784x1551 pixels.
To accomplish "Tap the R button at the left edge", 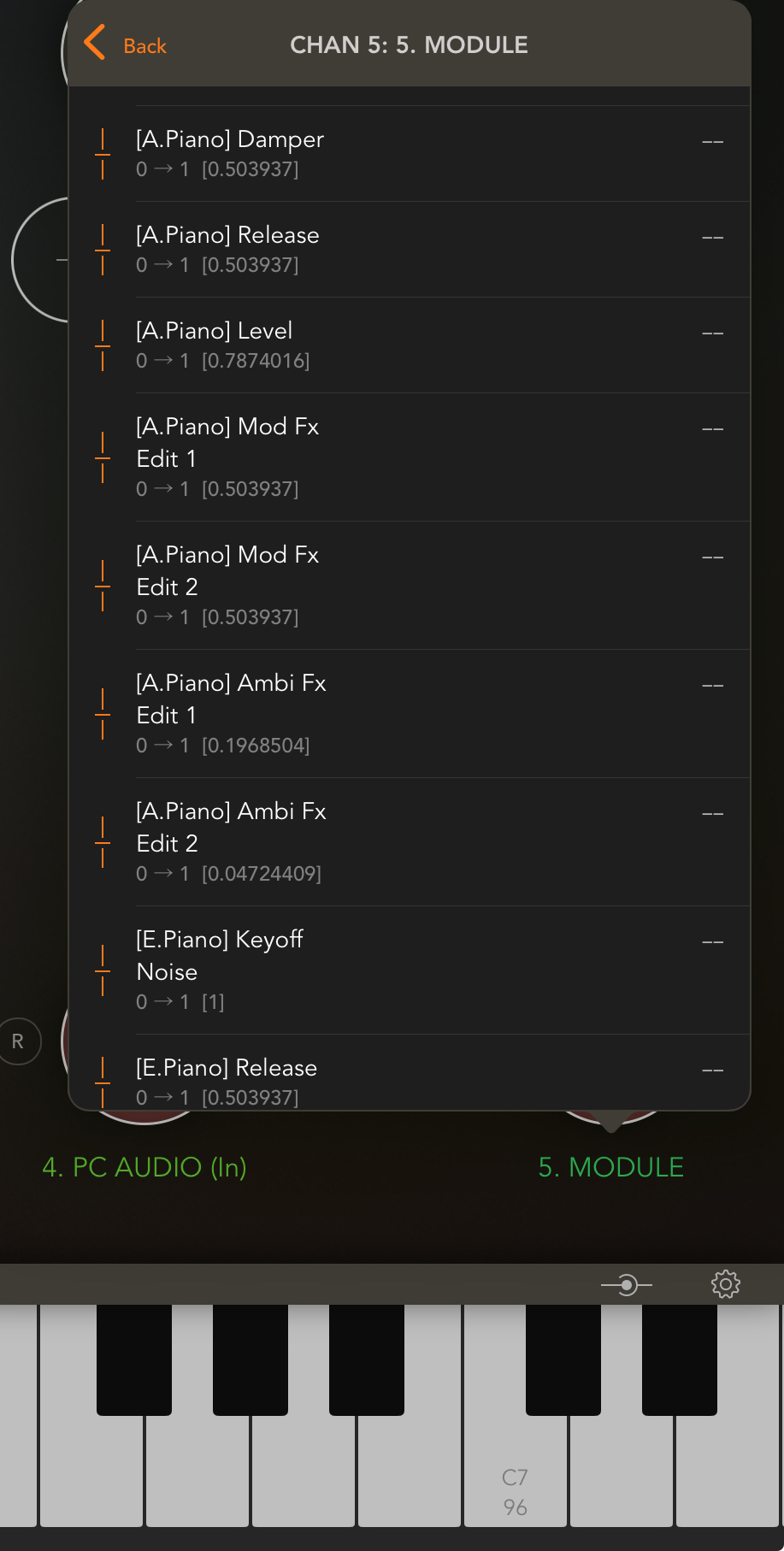I will pos(18,1041).
